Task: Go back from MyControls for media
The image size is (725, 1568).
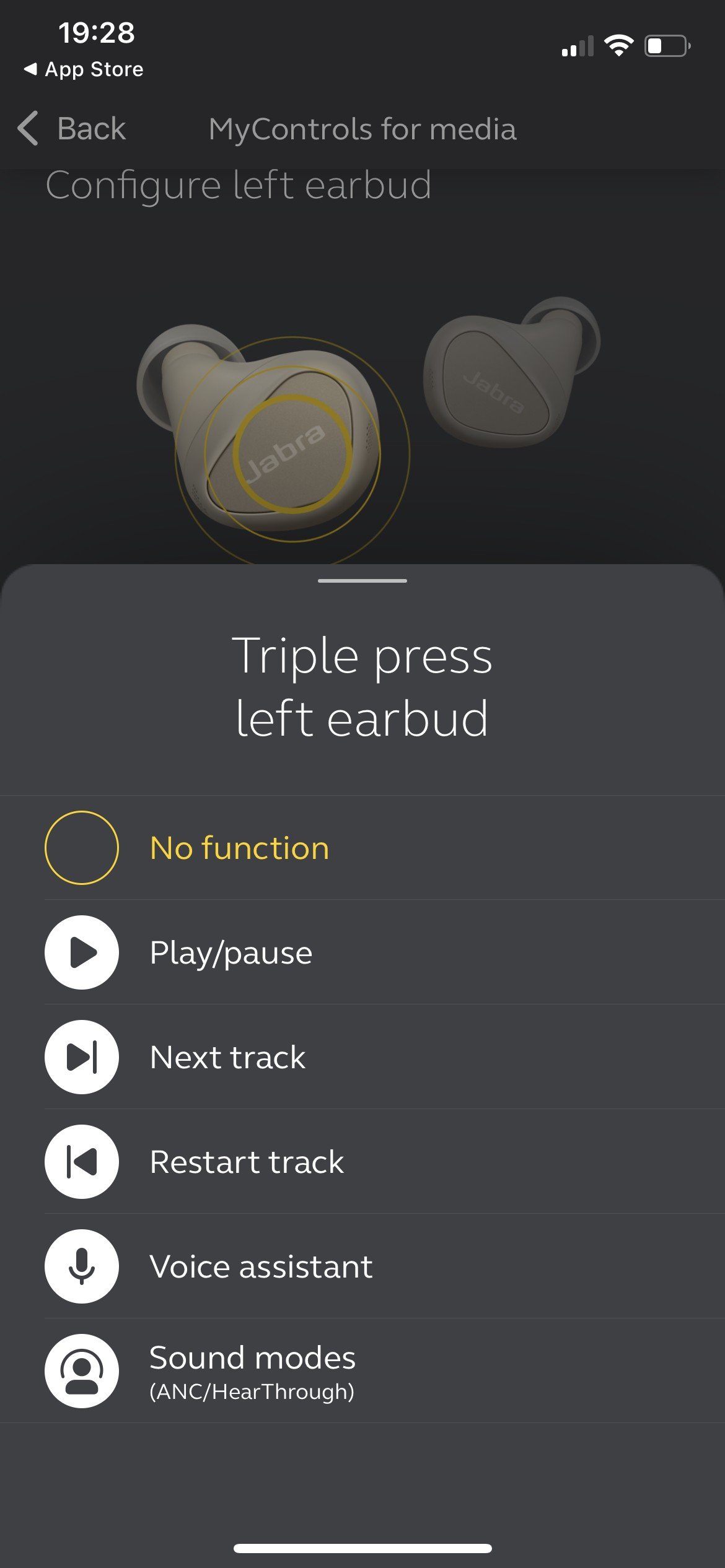Action: [72, 129]
